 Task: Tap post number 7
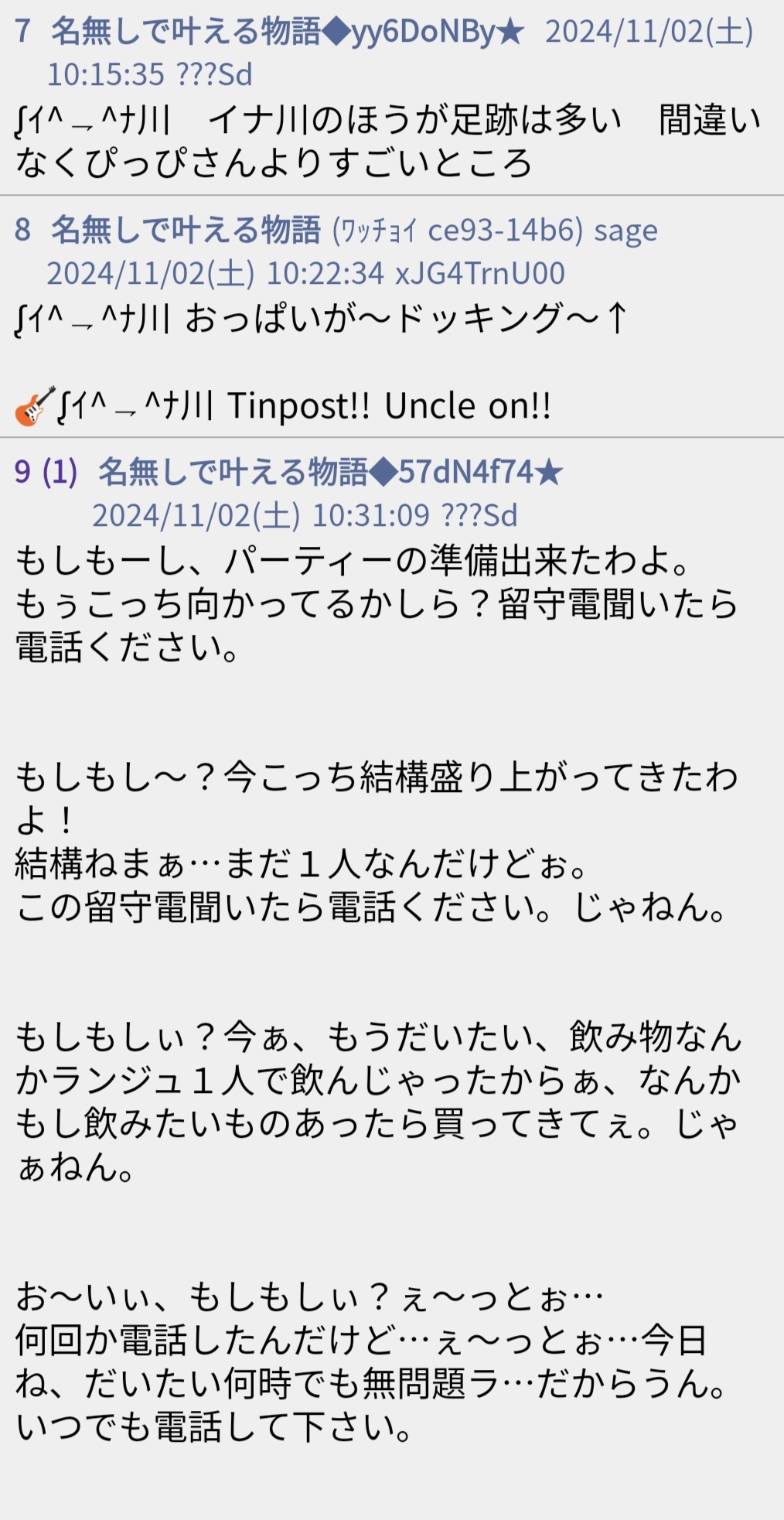point(22,32)
